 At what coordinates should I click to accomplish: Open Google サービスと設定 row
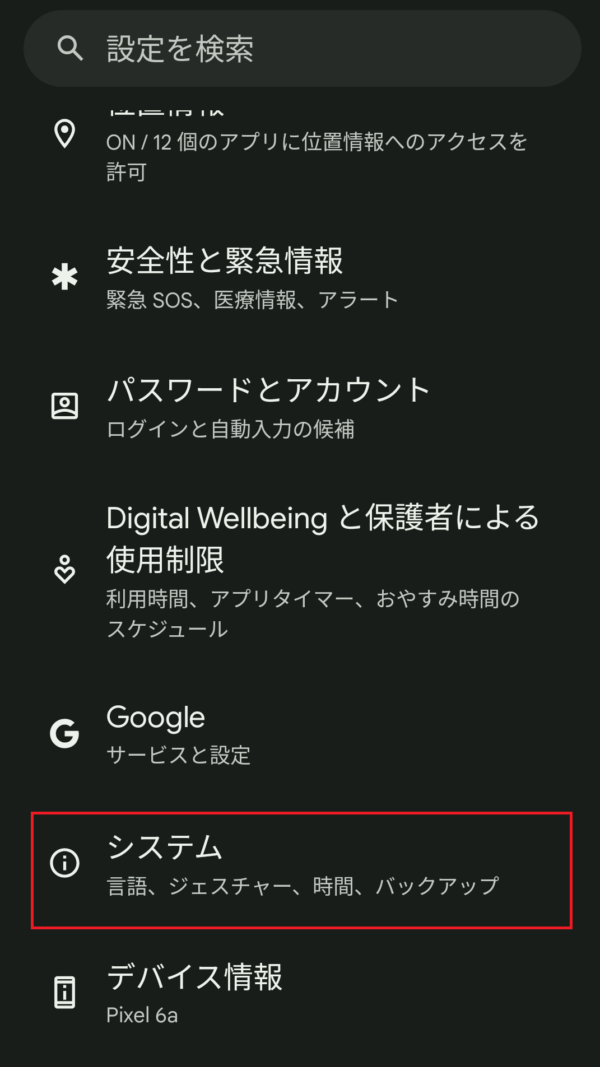click(x=300, y=733)
